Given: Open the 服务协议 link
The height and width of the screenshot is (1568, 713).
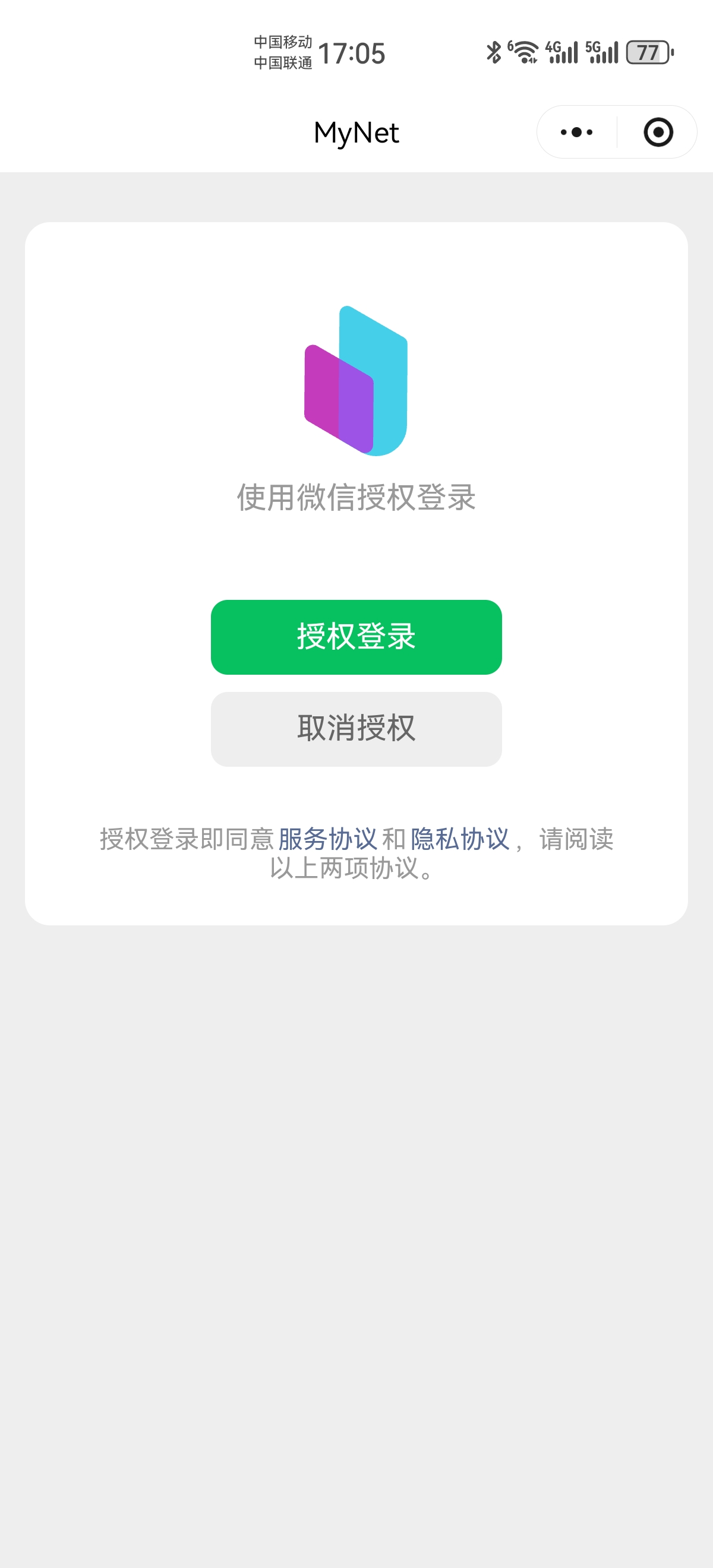Looking at the screenshot, I should point(327,839).
